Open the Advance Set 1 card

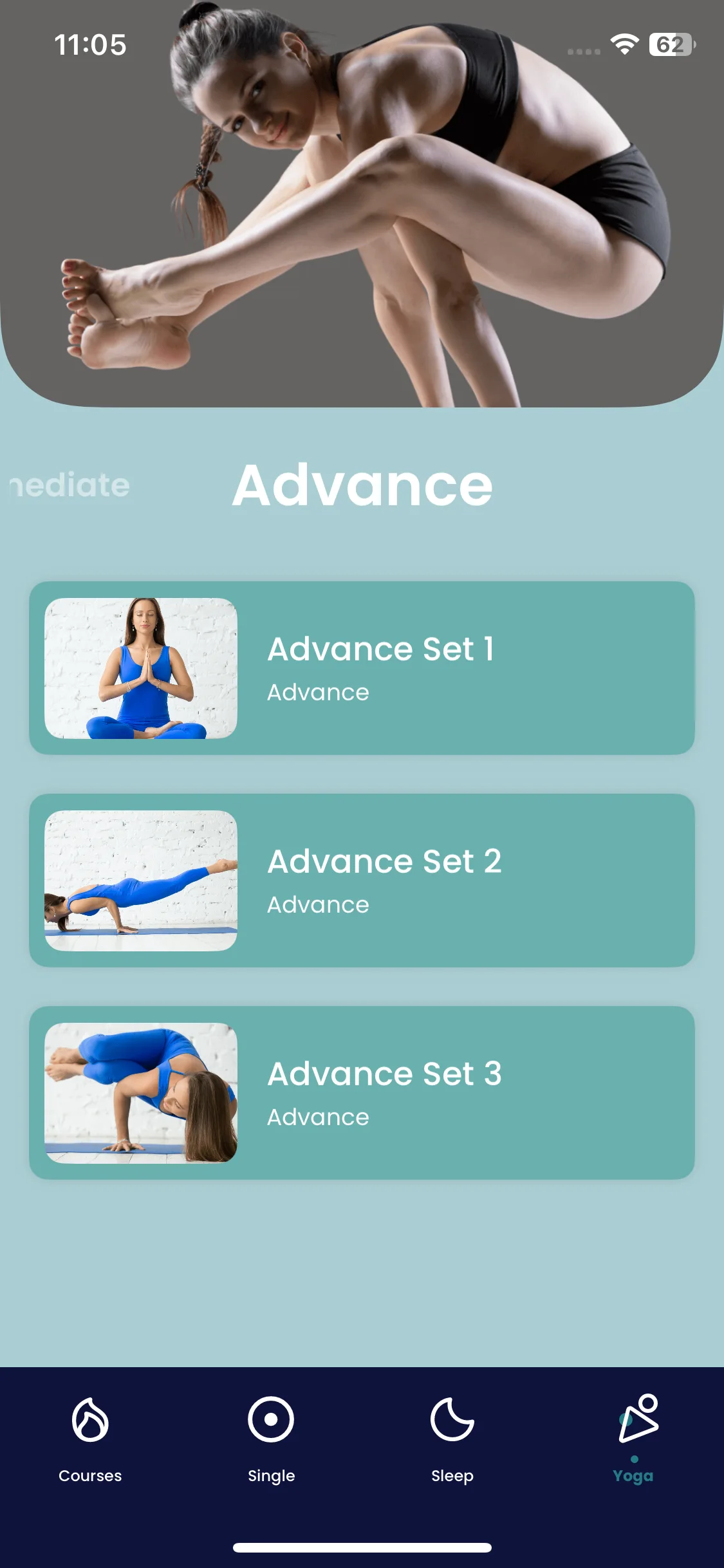(362, 668)
